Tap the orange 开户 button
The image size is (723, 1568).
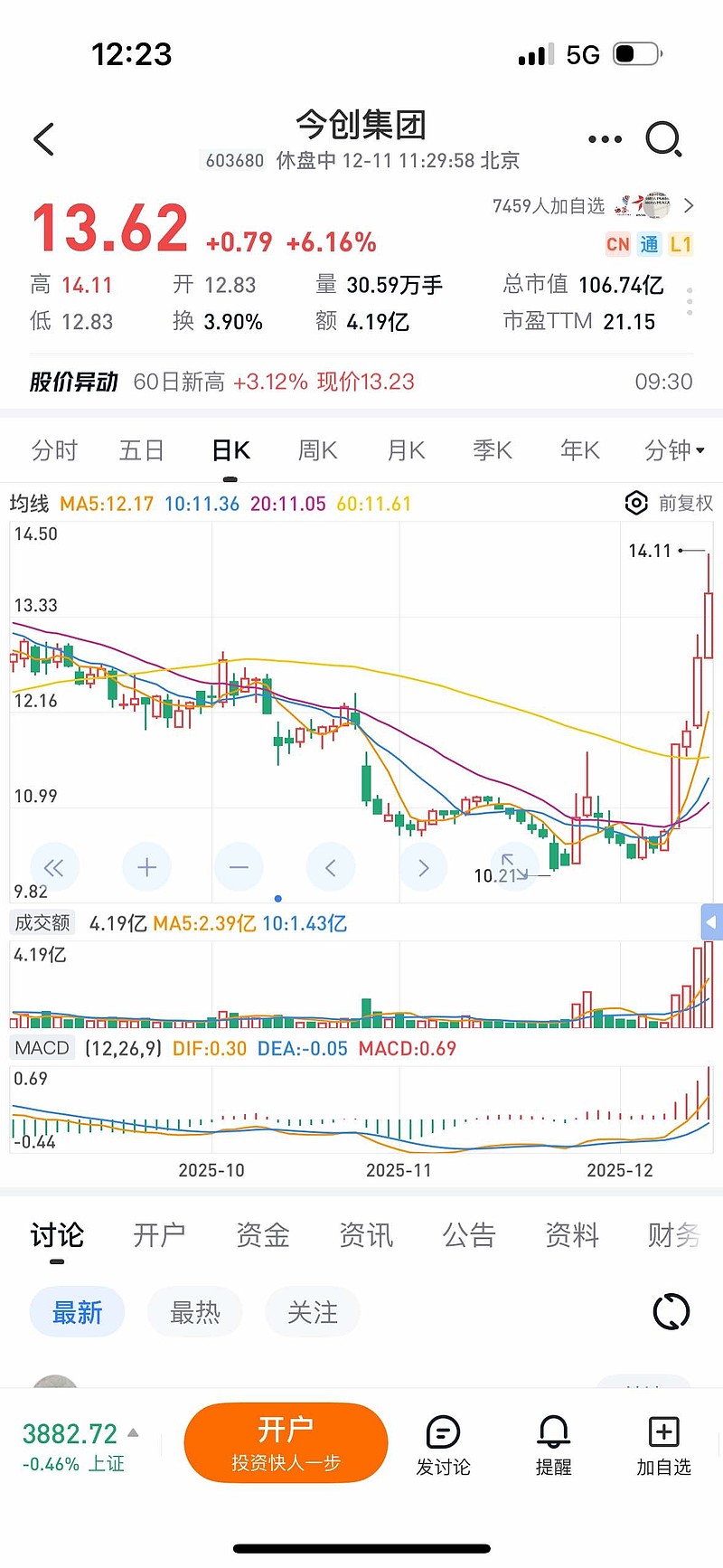[x=286, y=1442]
